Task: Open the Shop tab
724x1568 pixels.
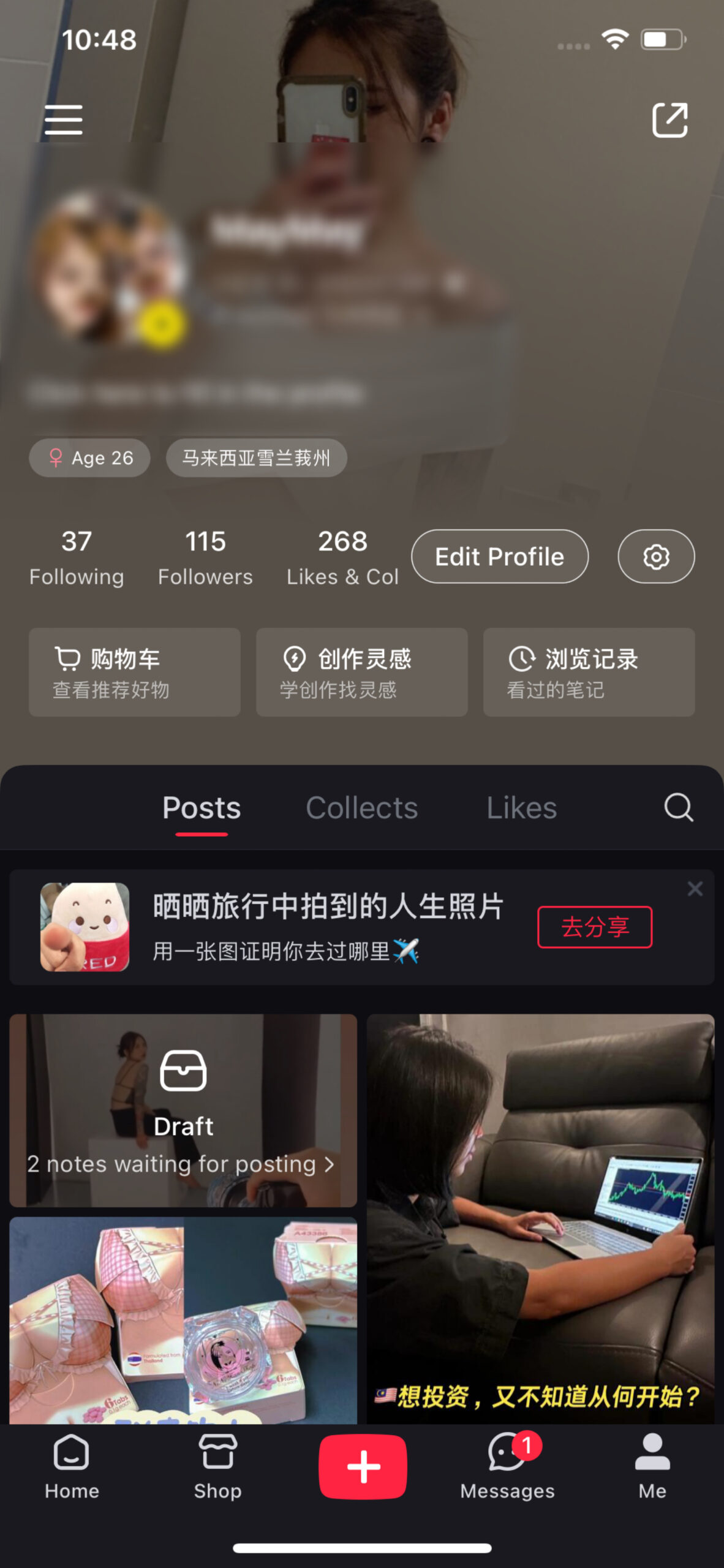Action: pyautogui.click(x=217, y=1467)
